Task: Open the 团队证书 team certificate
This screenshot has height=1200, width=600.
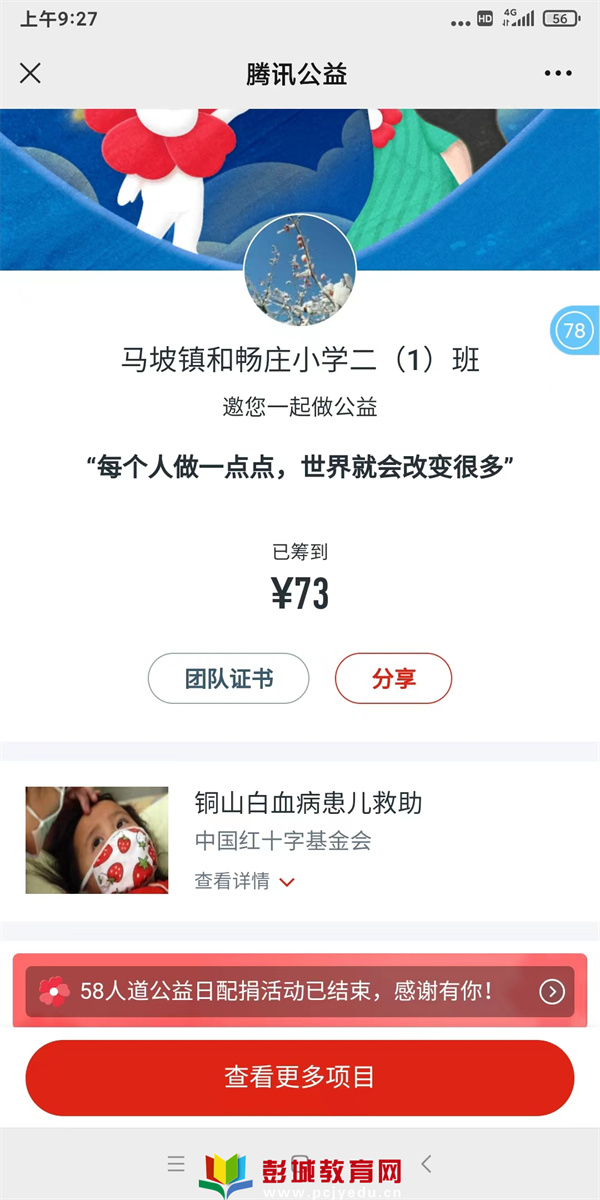Action: click(x=228, y=679)
